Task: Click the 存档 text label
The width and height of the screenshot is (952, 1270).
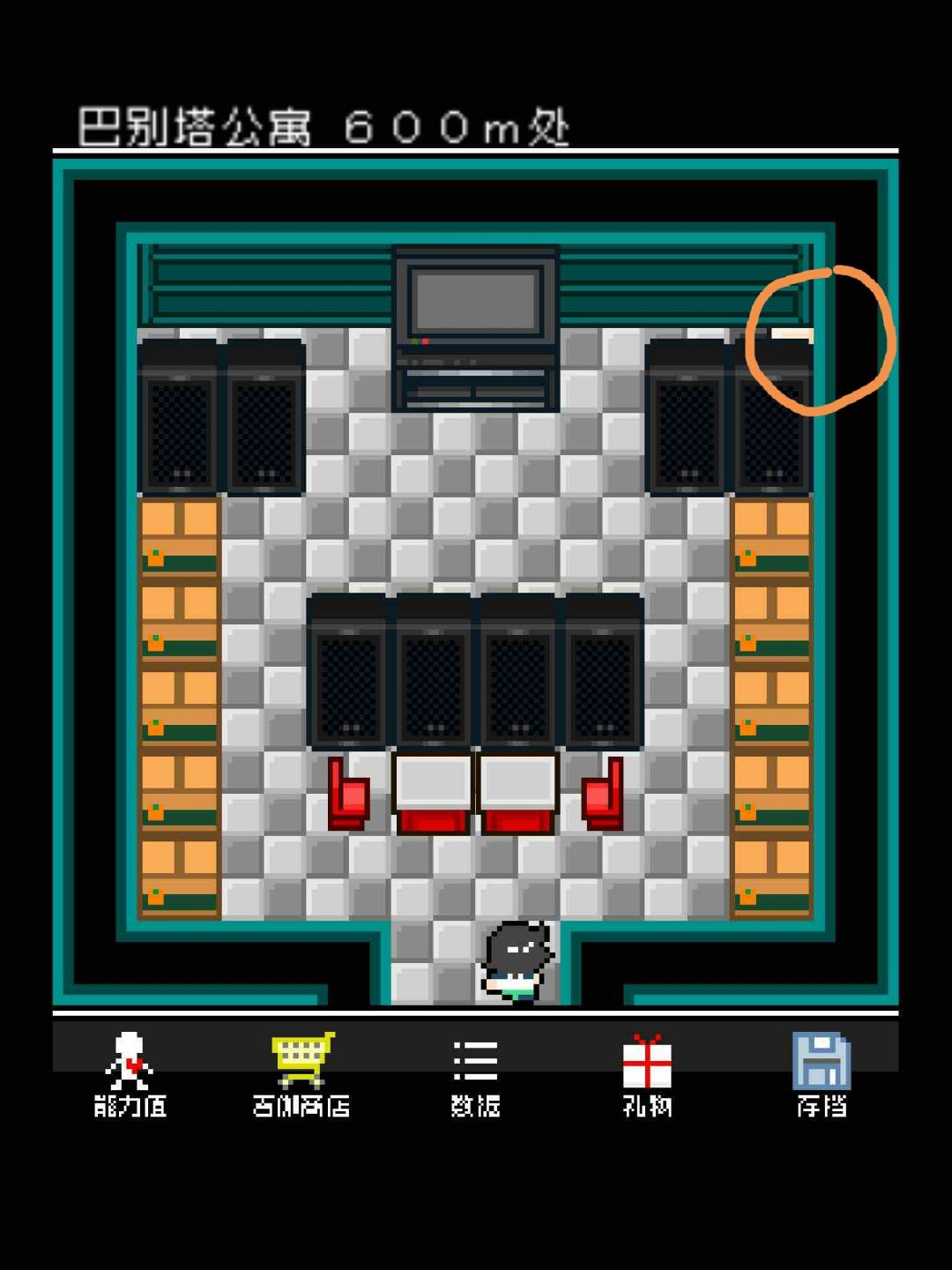Action: [x=822, y=1105]
